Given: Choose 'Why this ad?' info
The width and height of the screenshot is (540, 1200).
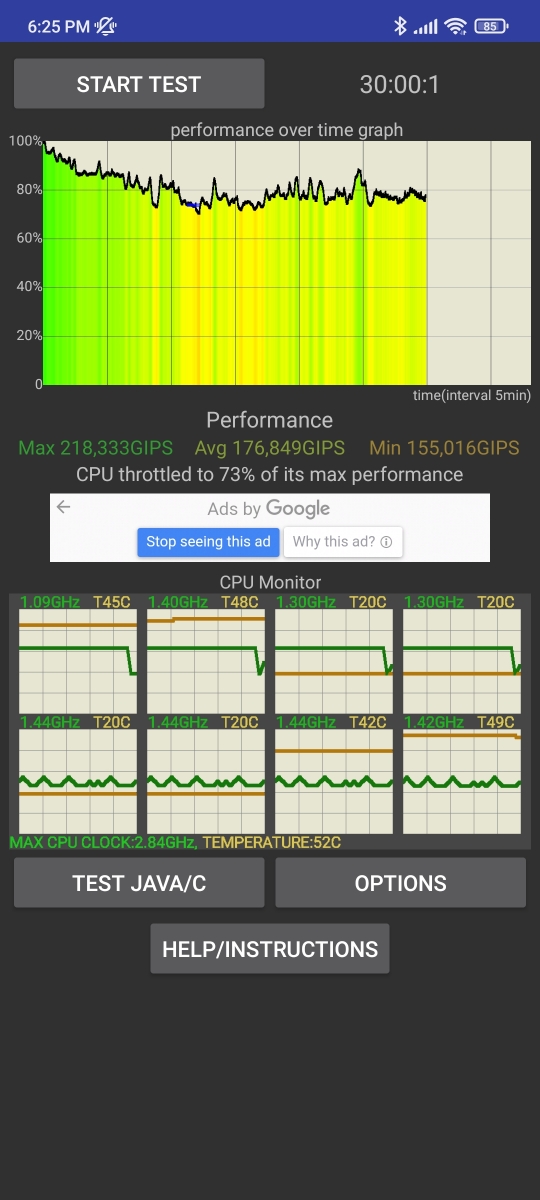Looking at the screenshot, I should click(x=343, y=542).
